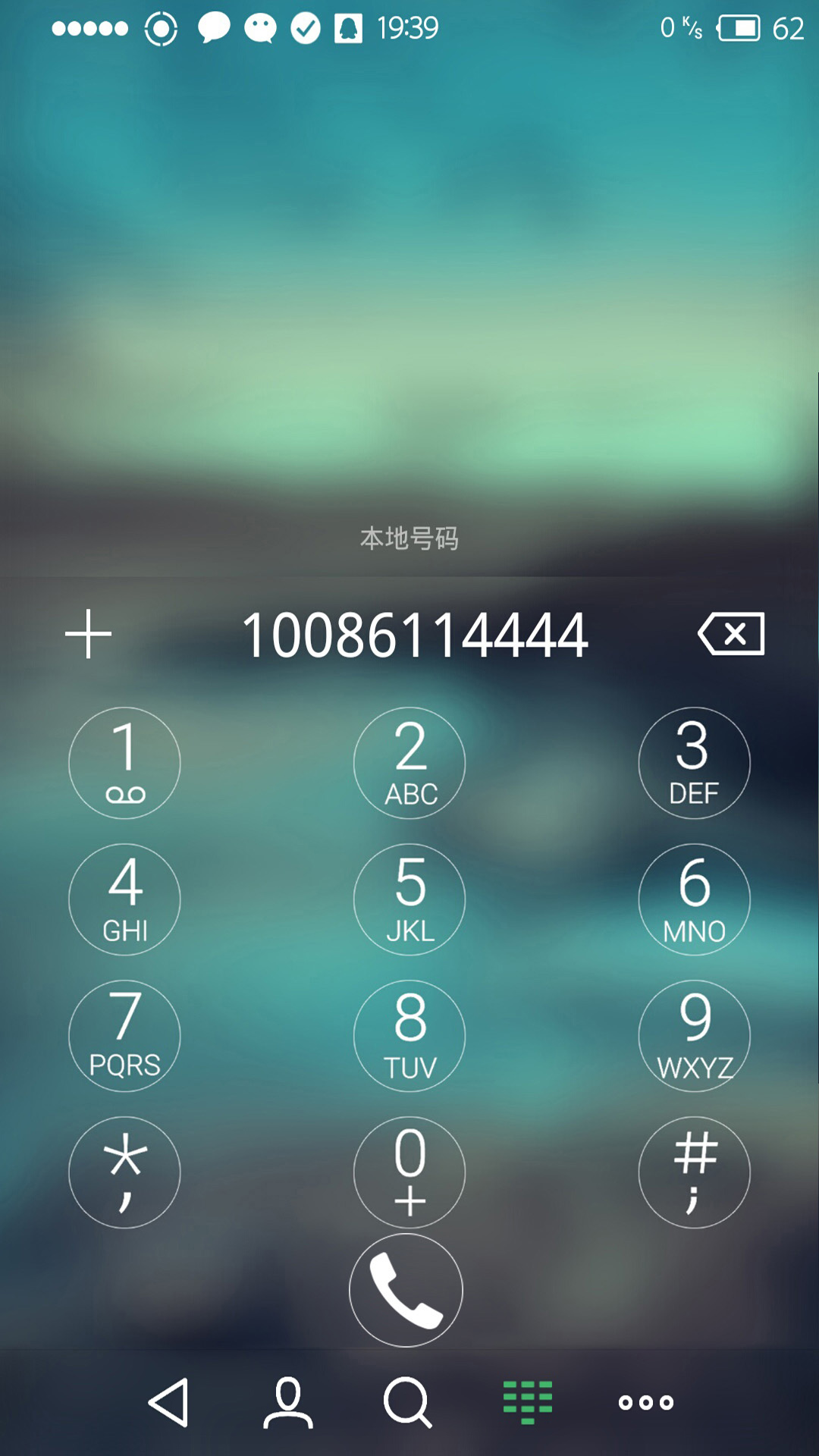
Task: Enter digit 4 GHI
Action: pos(124,899)
